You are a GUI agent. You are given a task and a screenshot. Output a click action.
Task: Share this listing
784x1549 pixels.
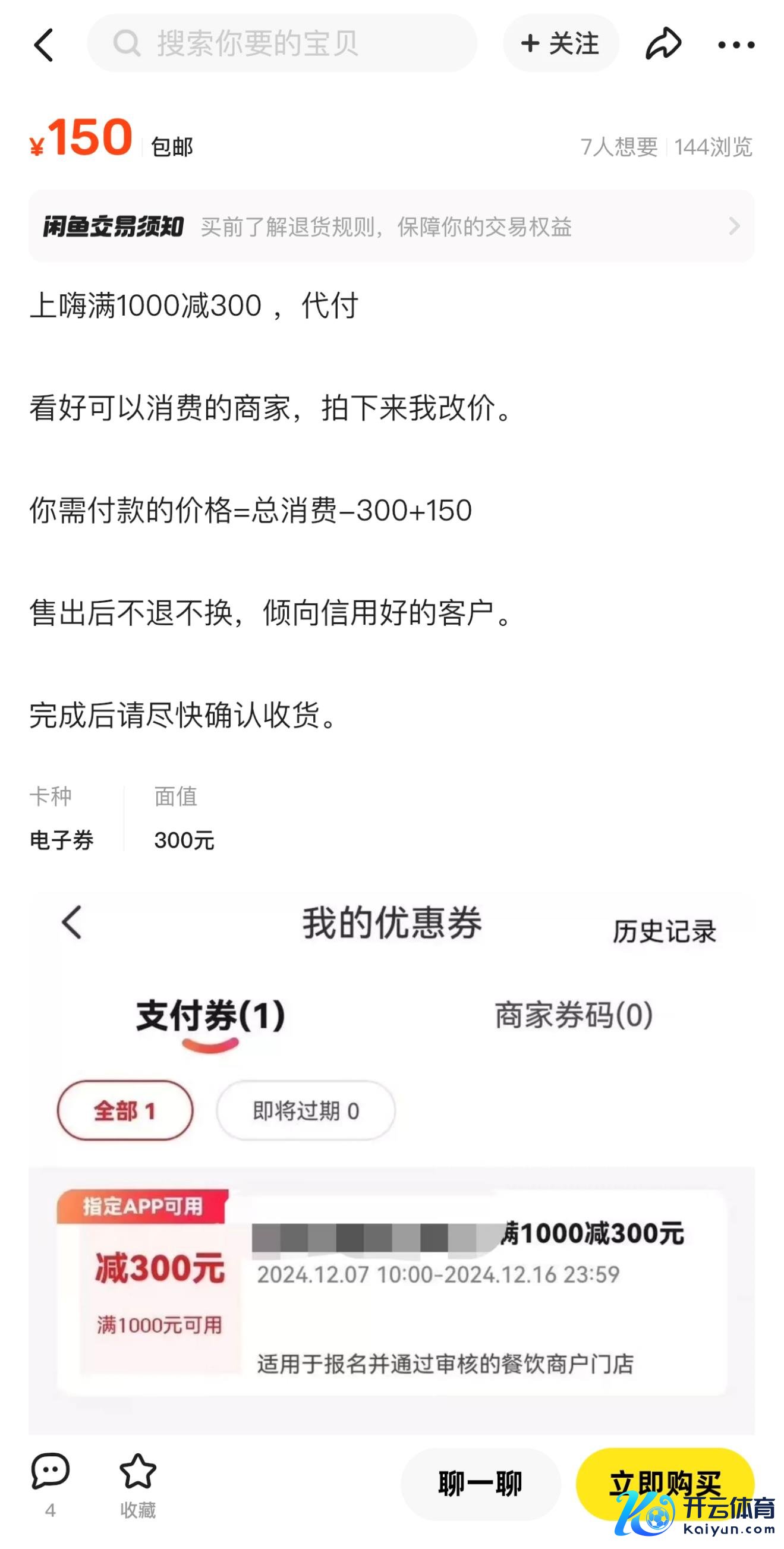(x=663, y=43)
